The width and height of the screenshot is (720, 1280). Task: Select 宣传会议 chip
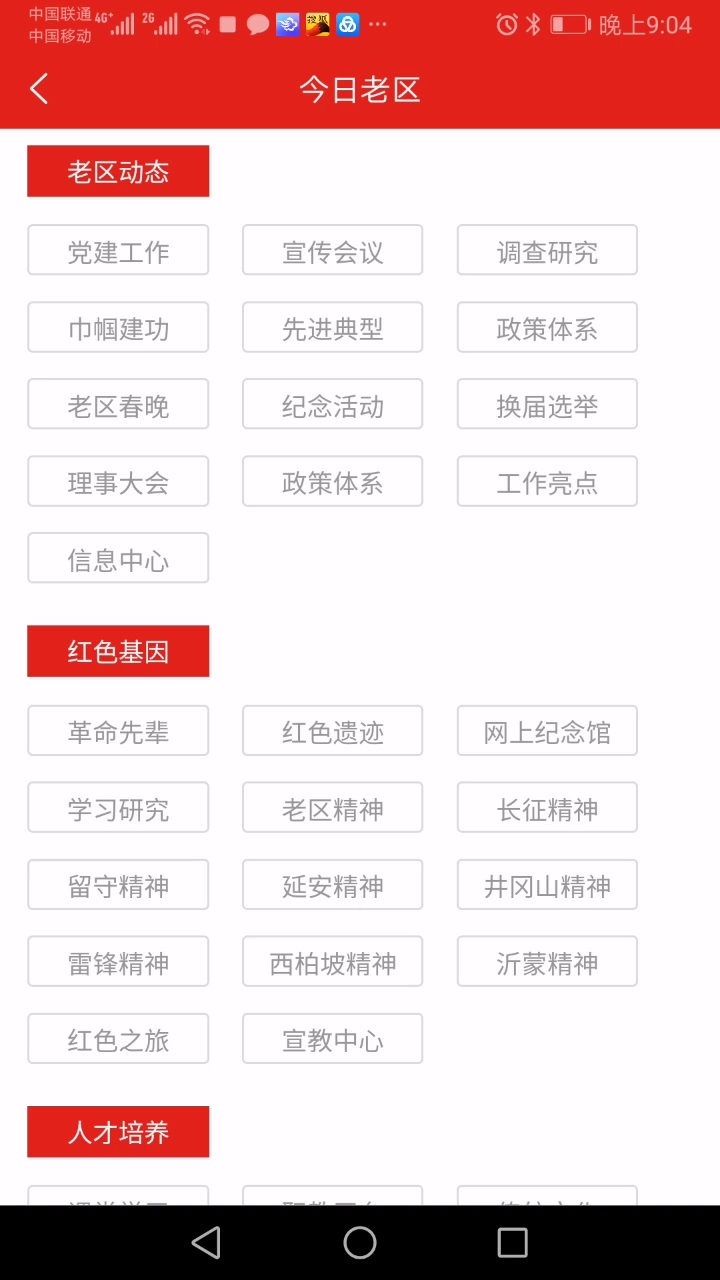tap(332, 250)
